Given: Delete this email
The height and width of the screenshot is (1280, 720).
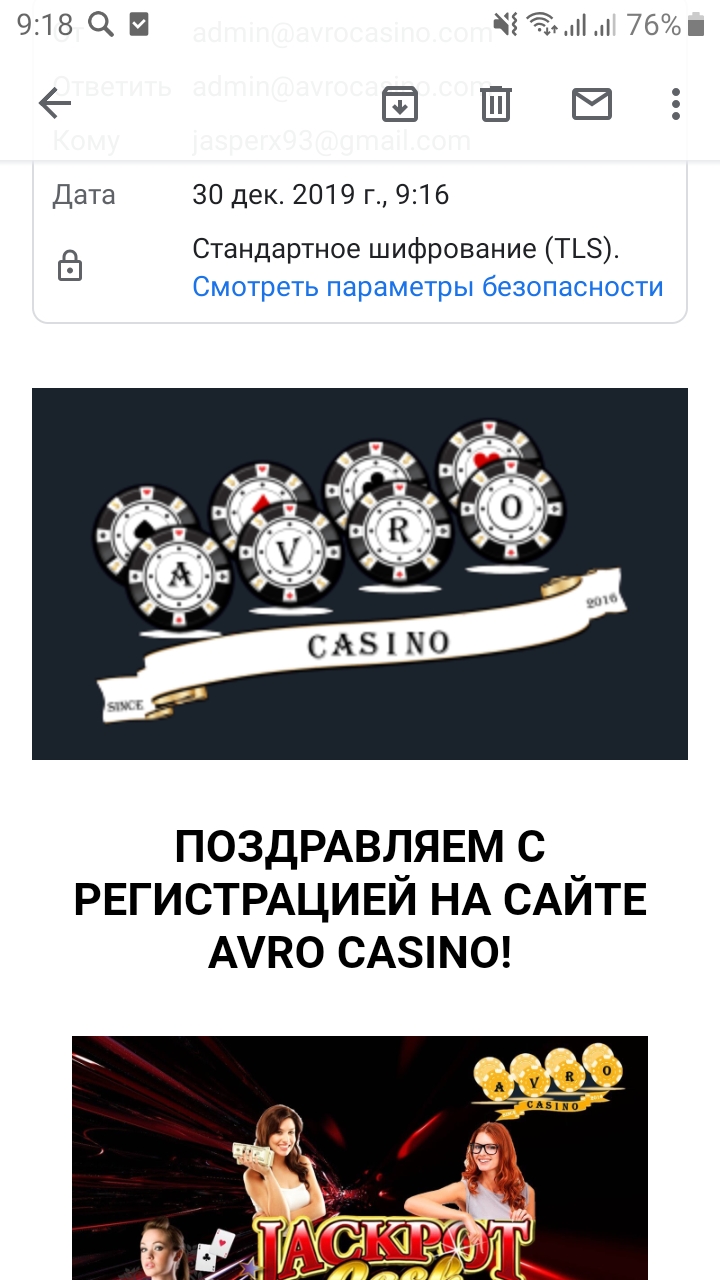Looking at the screenshot, I should [x=496, y=104].
